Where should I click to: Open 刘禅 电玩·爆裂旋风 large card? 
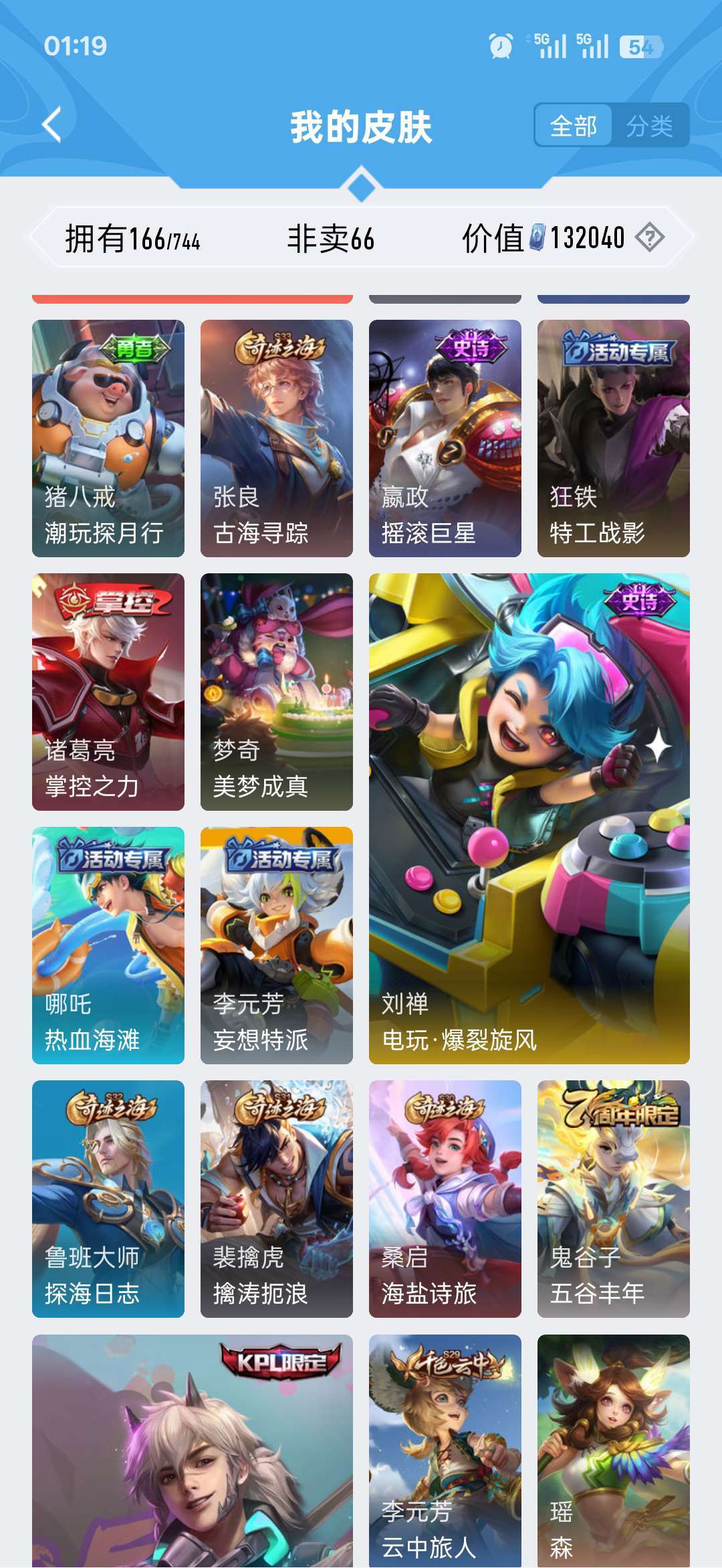(529, 818)
